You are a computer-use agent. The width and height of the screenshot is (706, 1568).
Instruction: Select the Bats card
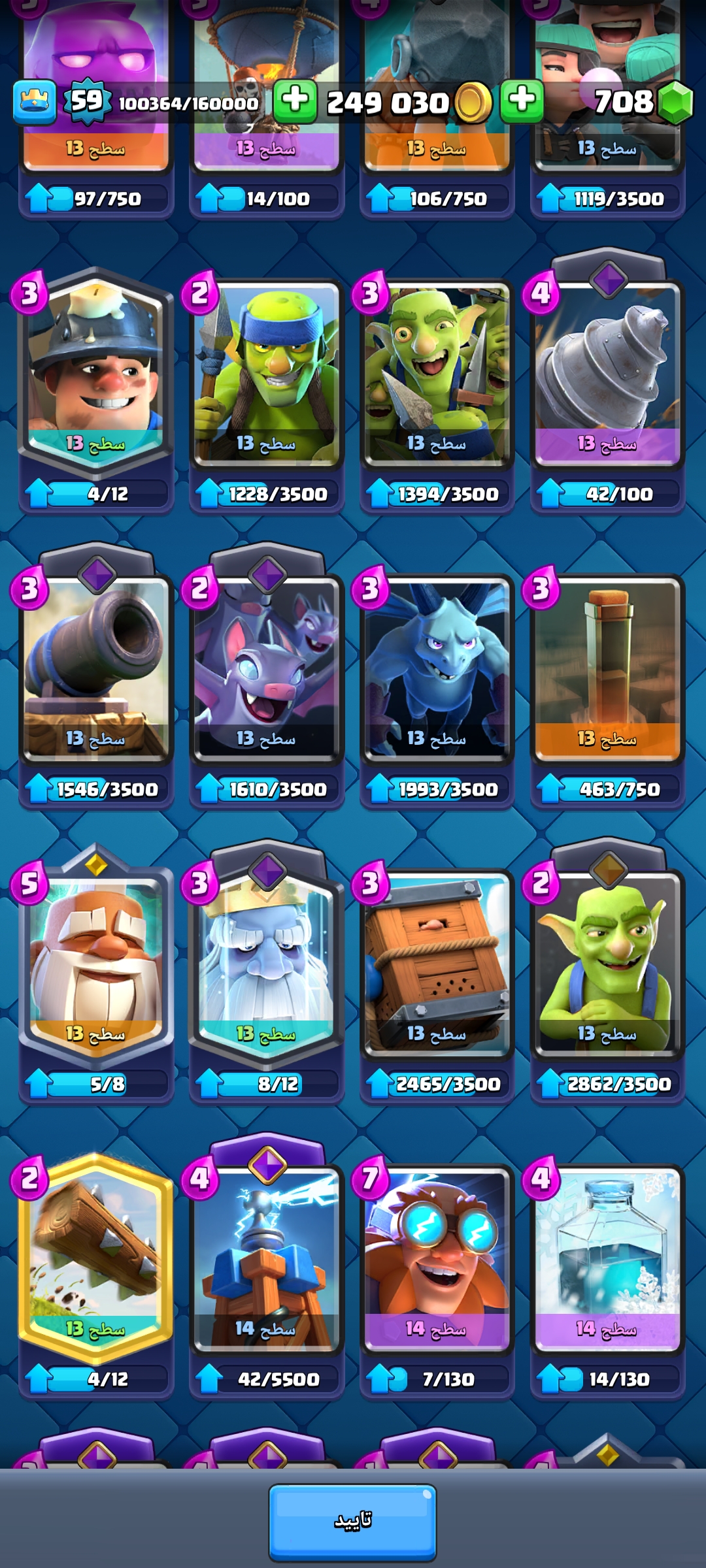tap(266, 668)
